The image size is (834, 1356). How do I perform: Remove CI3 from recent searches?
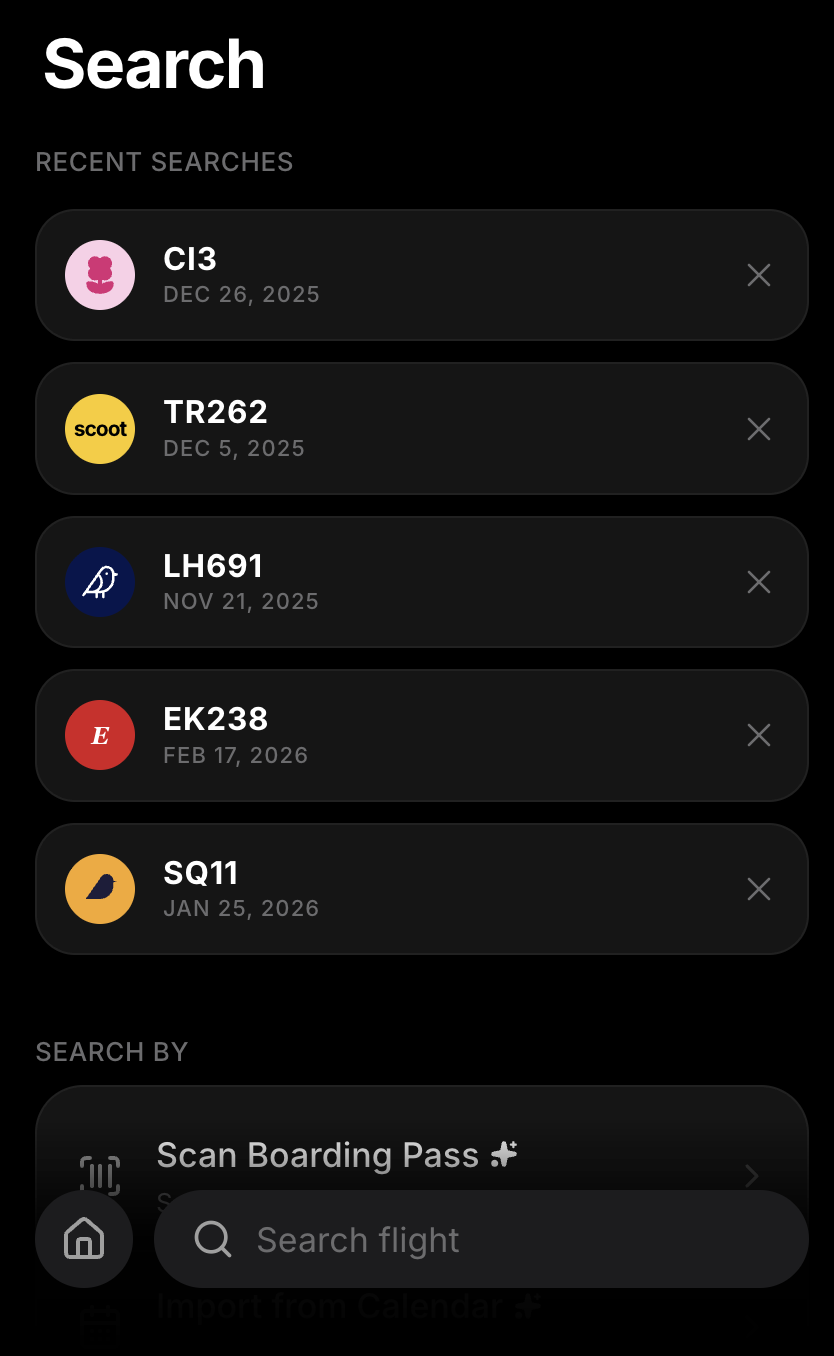(x=759, y=275)
